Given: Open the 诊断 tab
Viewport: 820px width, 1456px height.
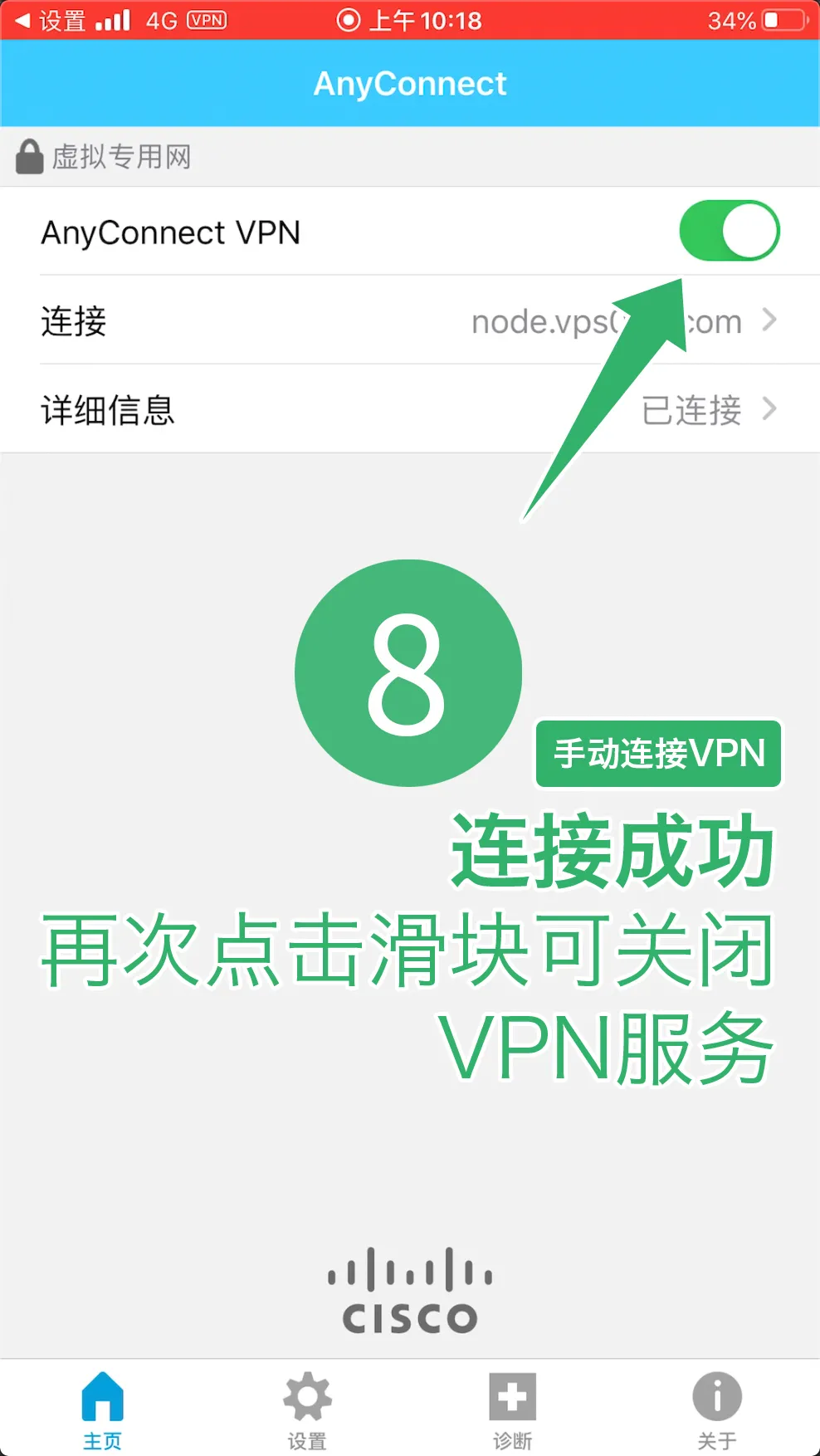Looking at the screenshot, I should pyautogui.click(x=512, y=1410).
